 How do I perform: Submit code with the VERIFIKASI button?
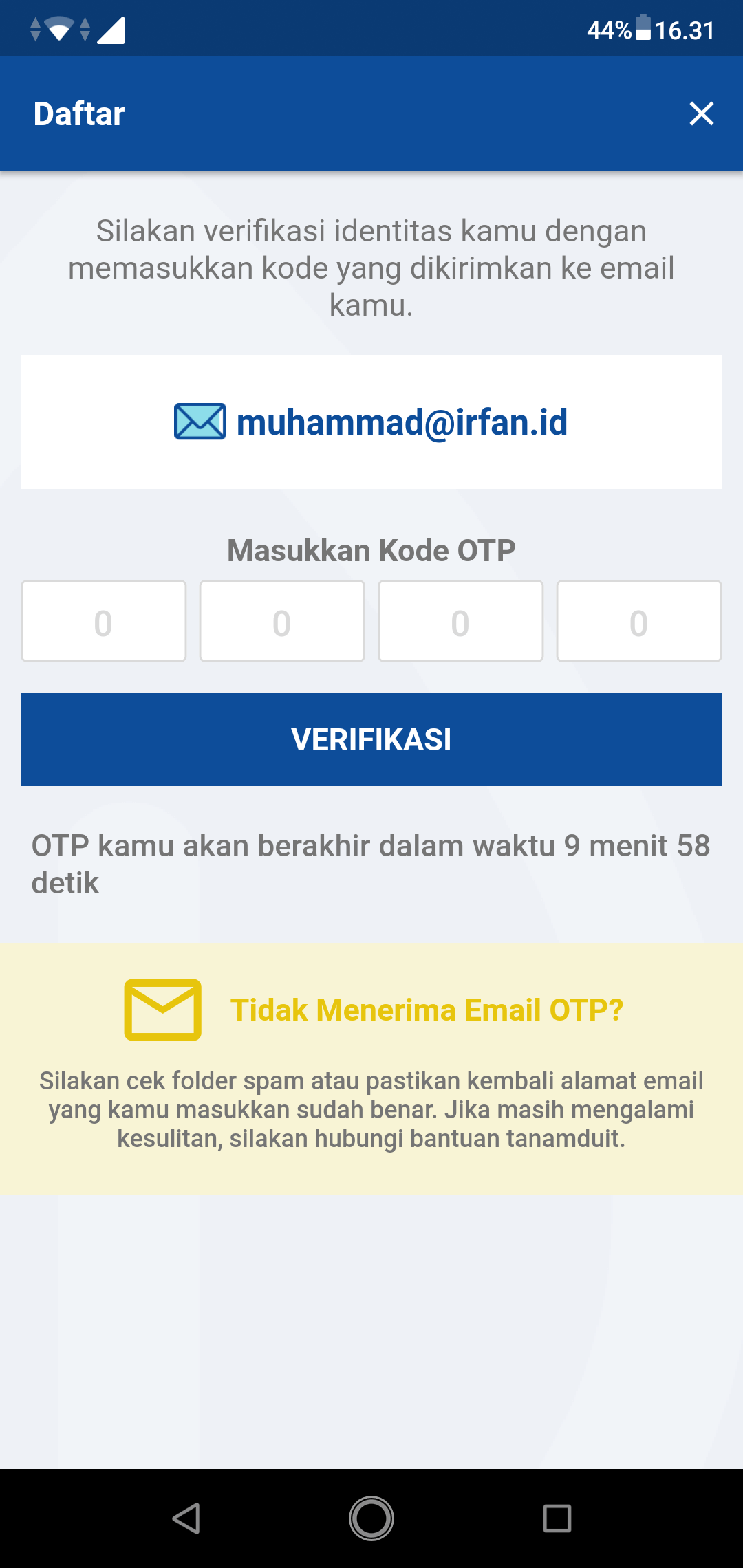tap(371, 739)
